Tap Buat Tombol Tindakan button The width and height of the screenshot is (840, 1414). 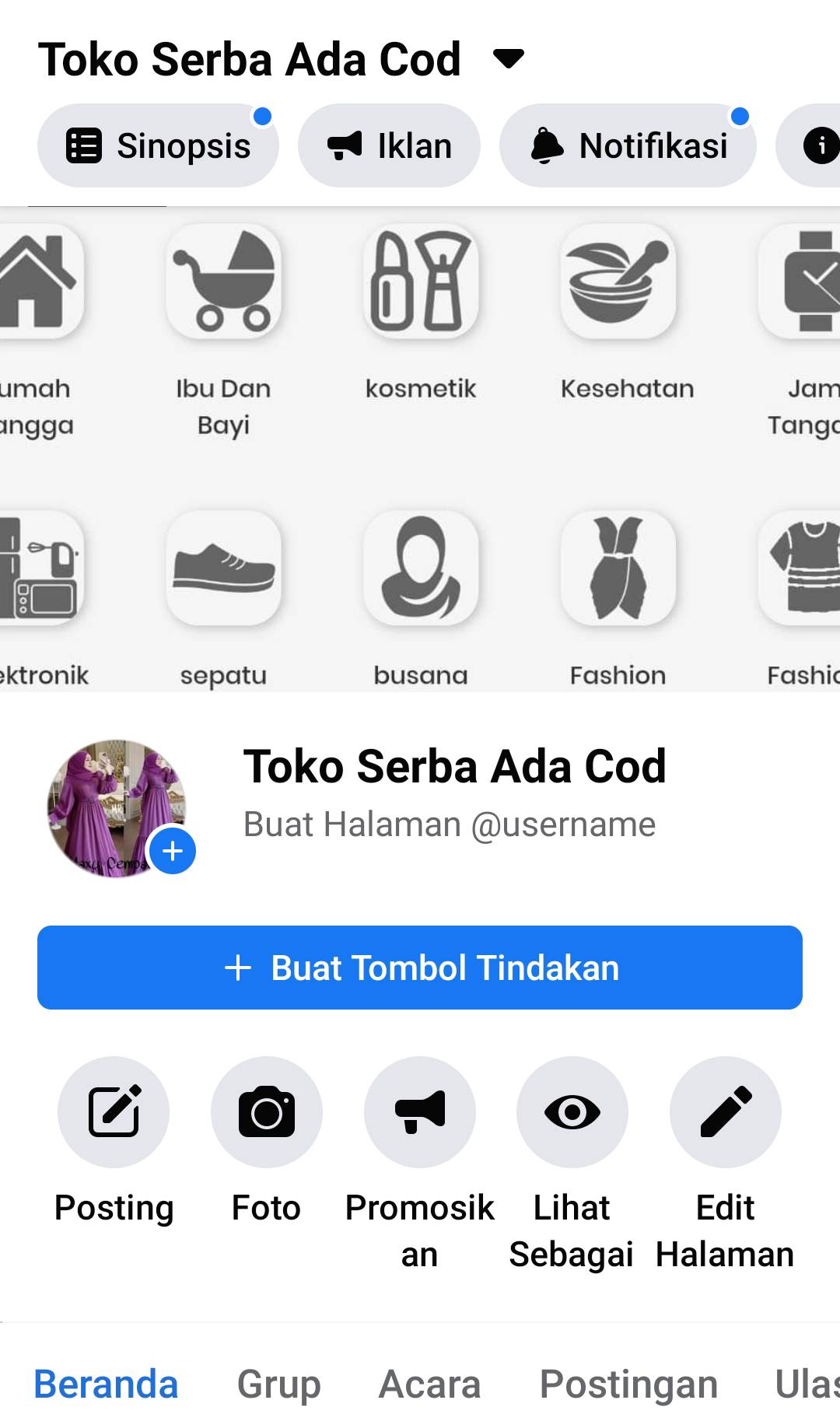pos(420,968)
